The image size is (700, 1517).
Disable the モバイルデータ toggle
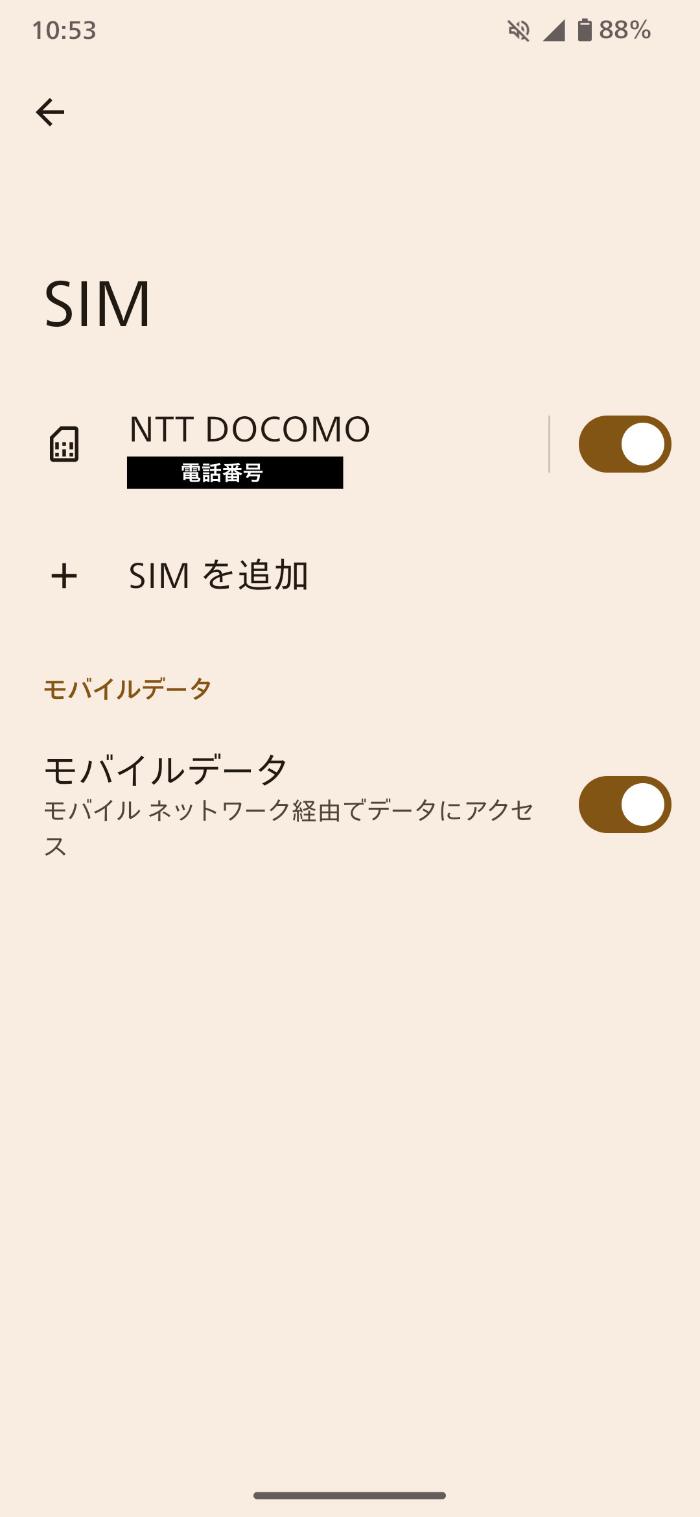624,804
